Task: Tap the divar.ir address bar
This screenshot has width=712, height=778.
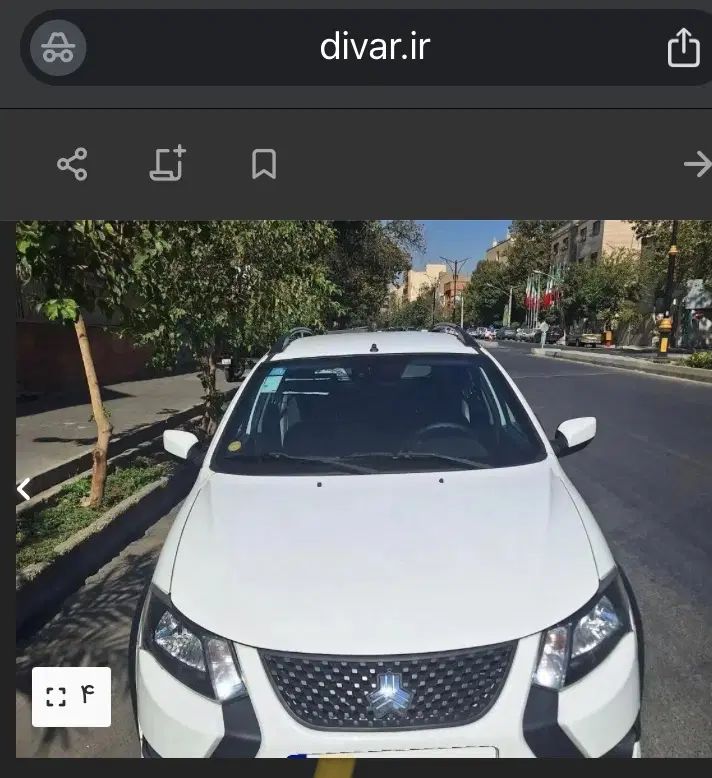Action: tap(375, 47)
